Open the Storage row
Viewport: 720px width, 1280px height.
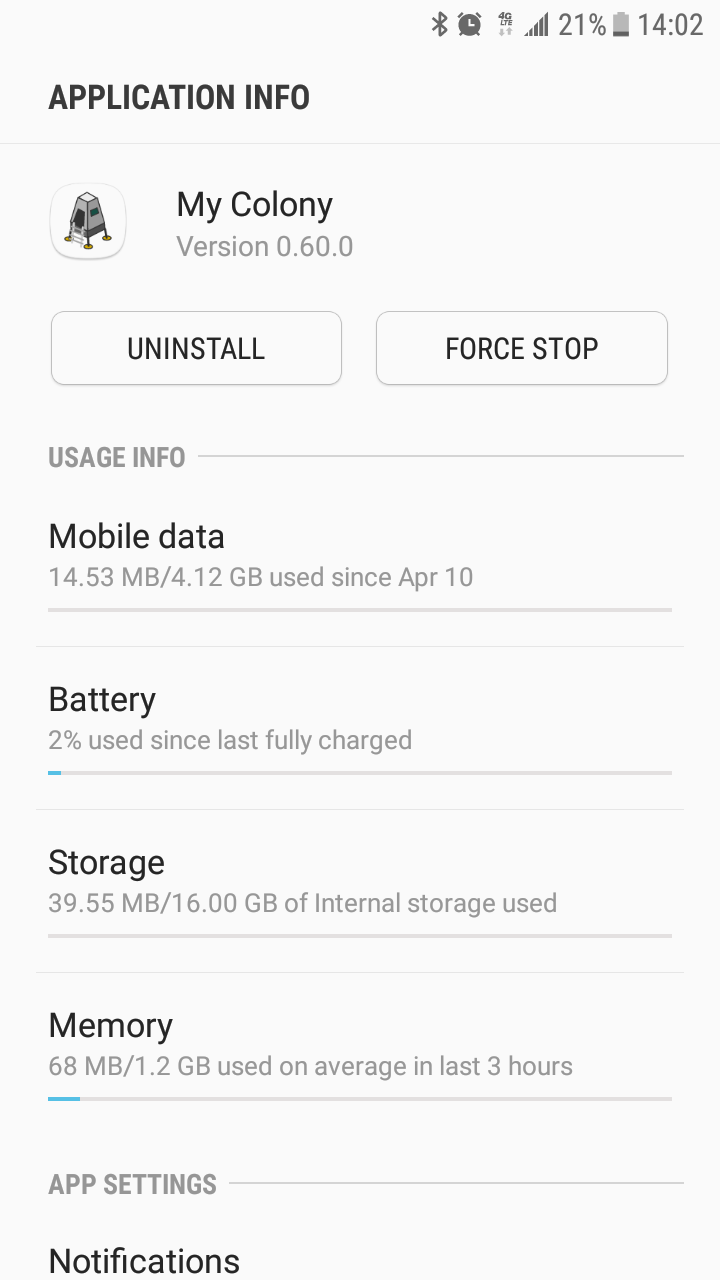(360, 891)
